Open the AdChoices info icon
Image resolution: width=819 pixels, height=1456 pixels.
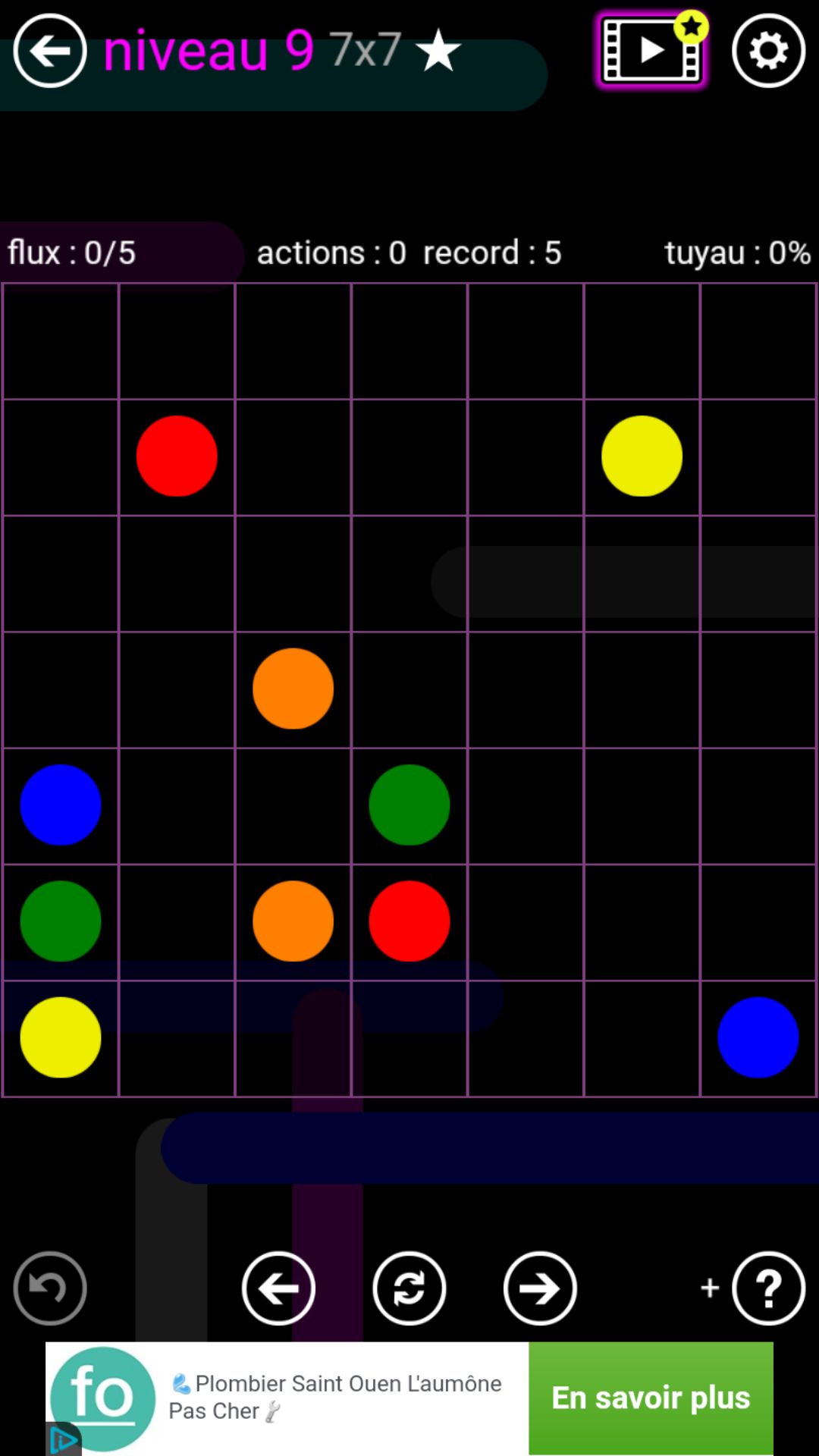click(x=64, y=1439)
